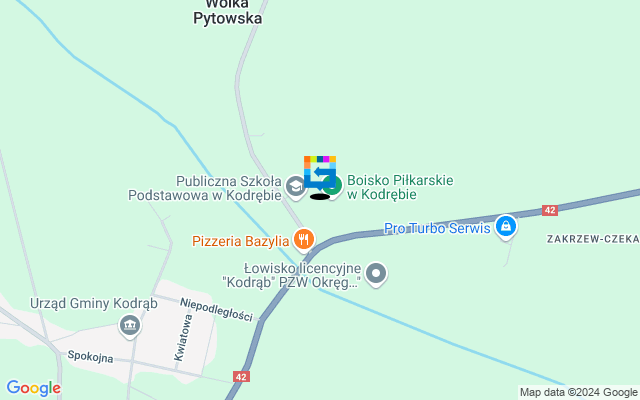
Task: Tap the colorful arrow location marker
Action: tap(320, 172)
